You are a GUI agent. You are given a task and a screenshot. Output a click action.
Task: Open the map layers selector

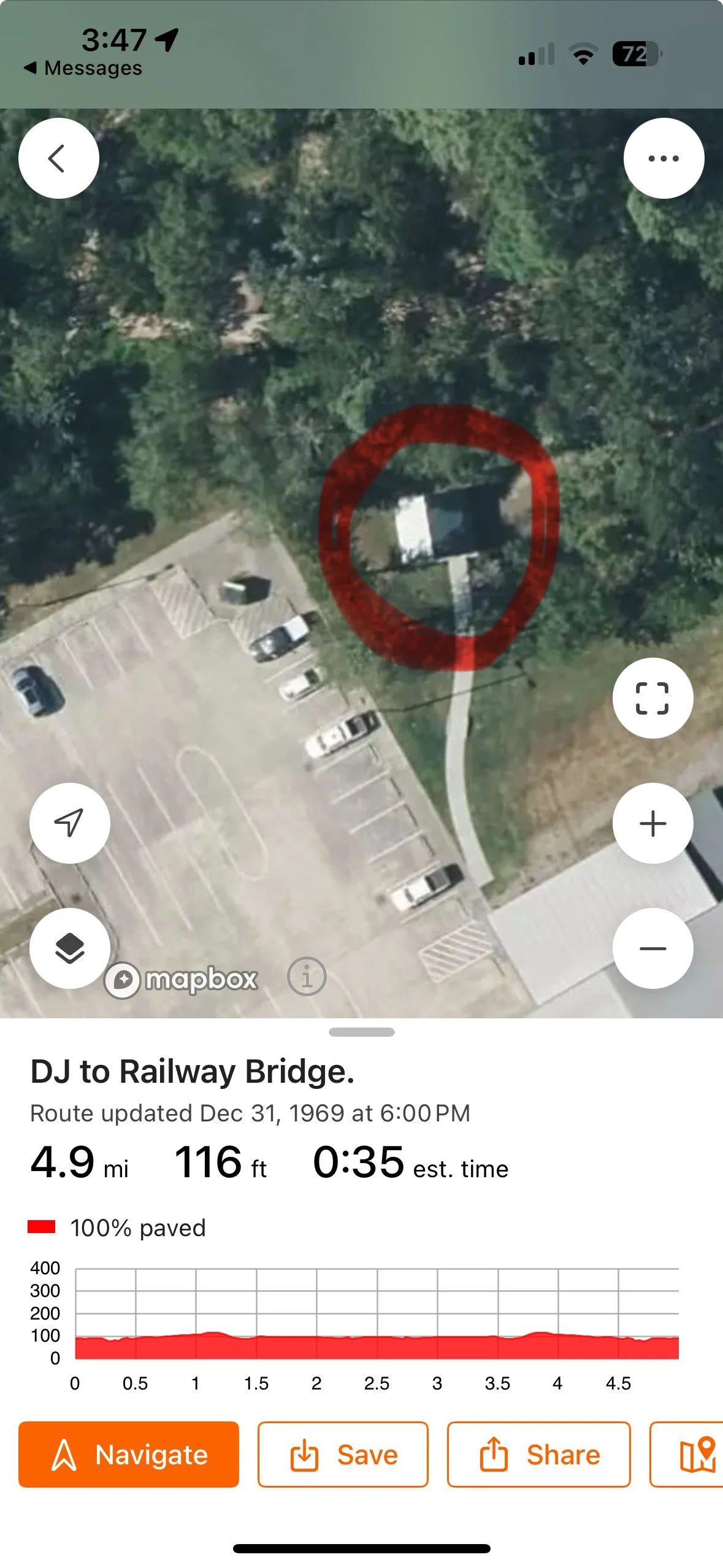(x=69, y=948)
